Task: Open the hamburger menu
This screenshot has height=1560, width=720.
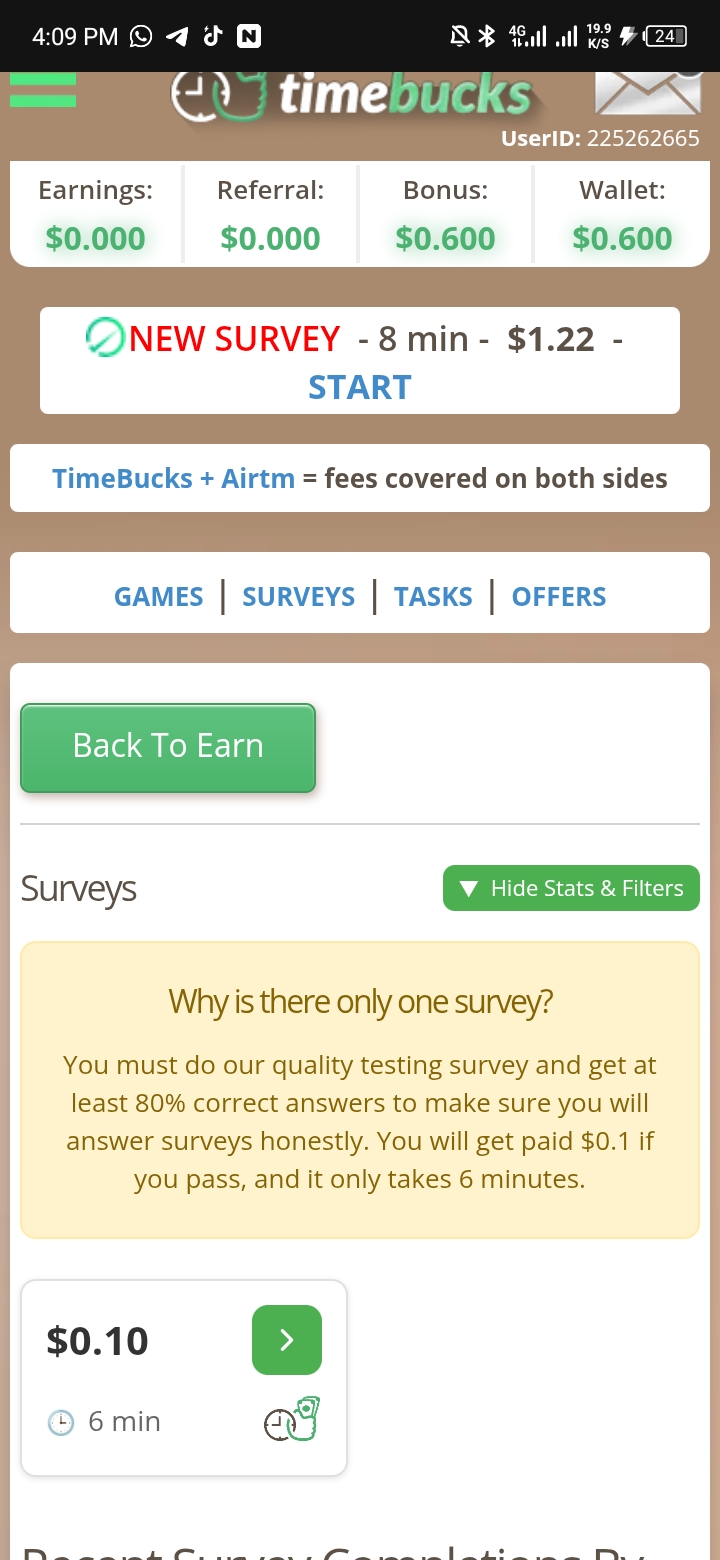Action: coord(43,92)
